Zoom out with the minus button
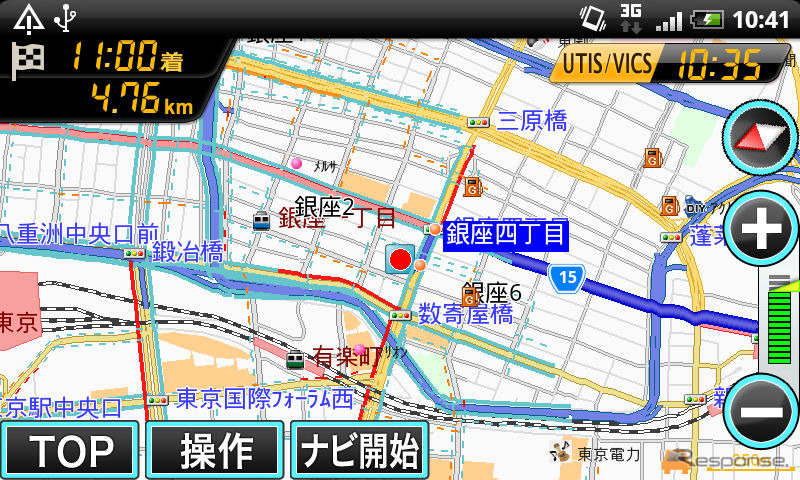800x480 pixels. tap(762, 412)
